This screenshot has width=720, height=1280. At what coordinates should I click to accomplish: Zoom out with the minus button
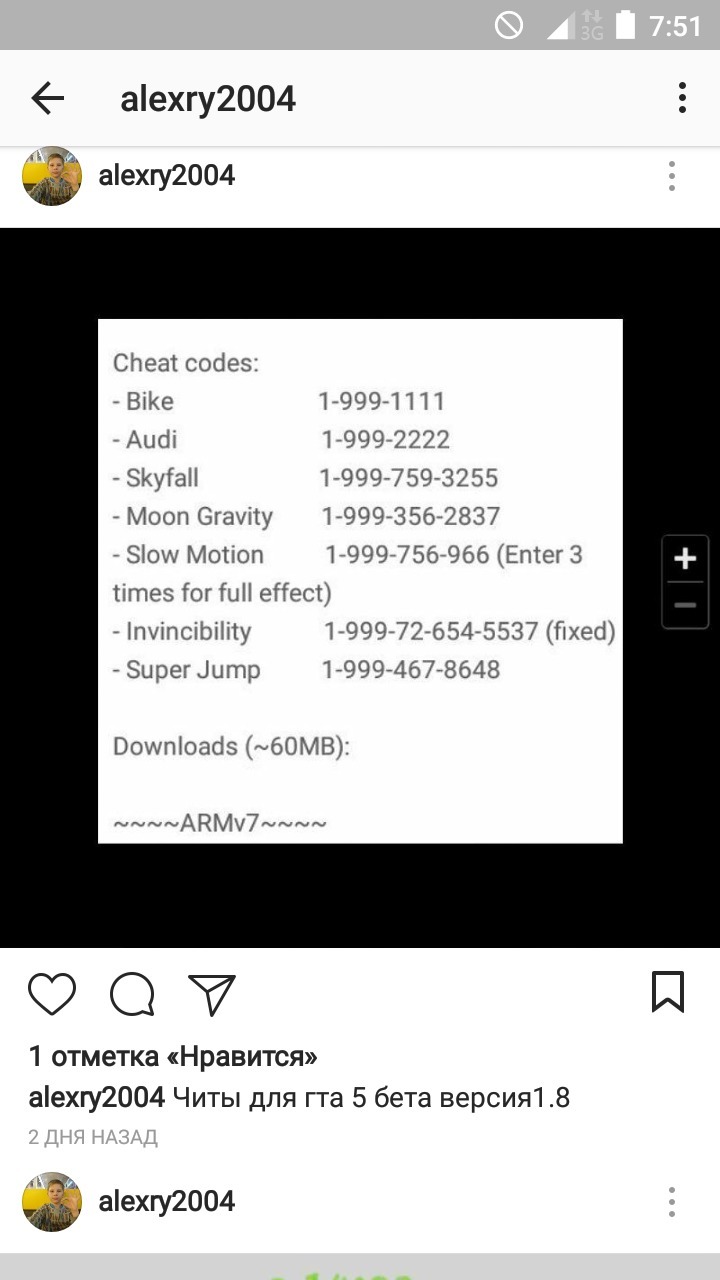click(685, 605)
